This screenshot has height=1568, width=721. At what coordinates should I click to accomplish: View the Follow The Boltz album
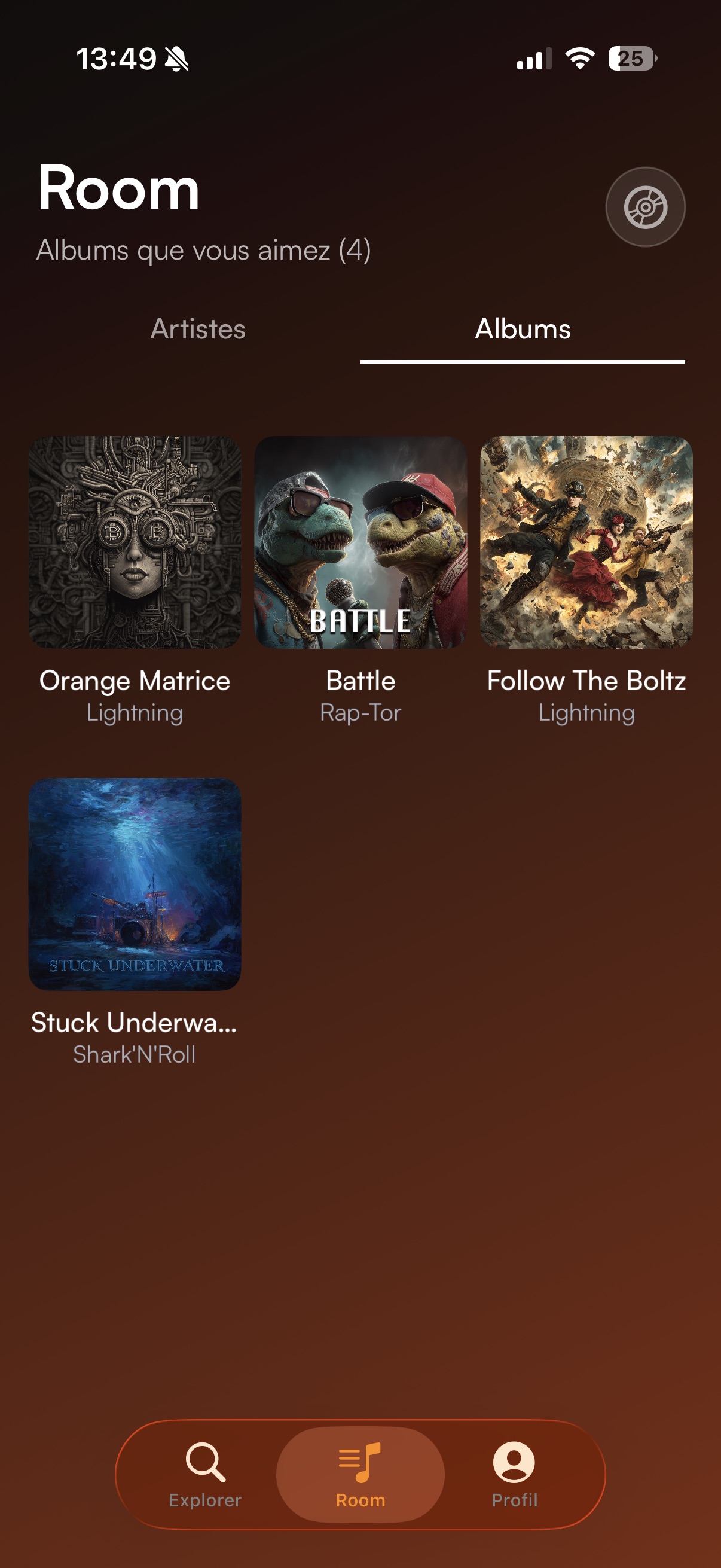(x=586, y=542)
